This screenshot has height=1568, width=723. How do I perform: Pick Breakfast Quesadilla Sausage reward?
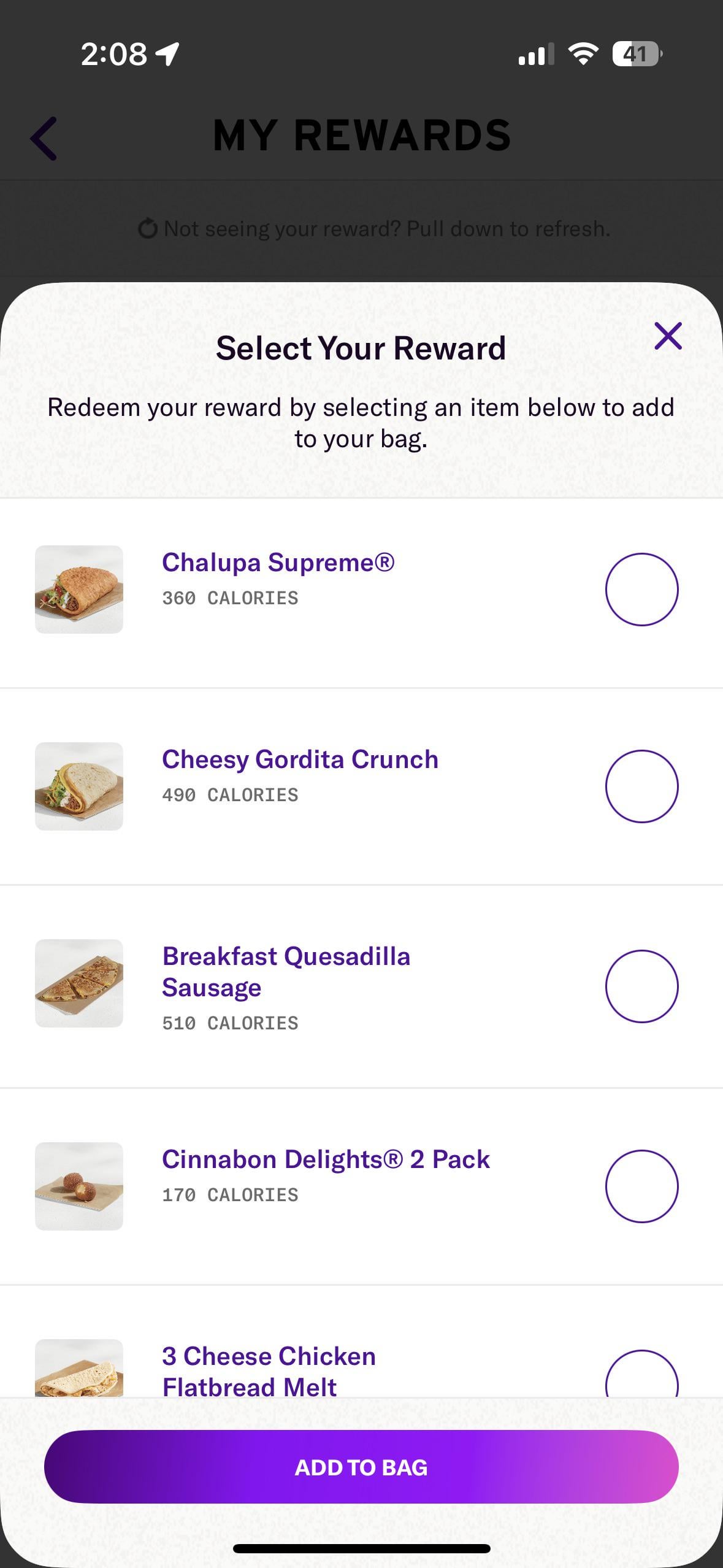(x=641, y=986)
